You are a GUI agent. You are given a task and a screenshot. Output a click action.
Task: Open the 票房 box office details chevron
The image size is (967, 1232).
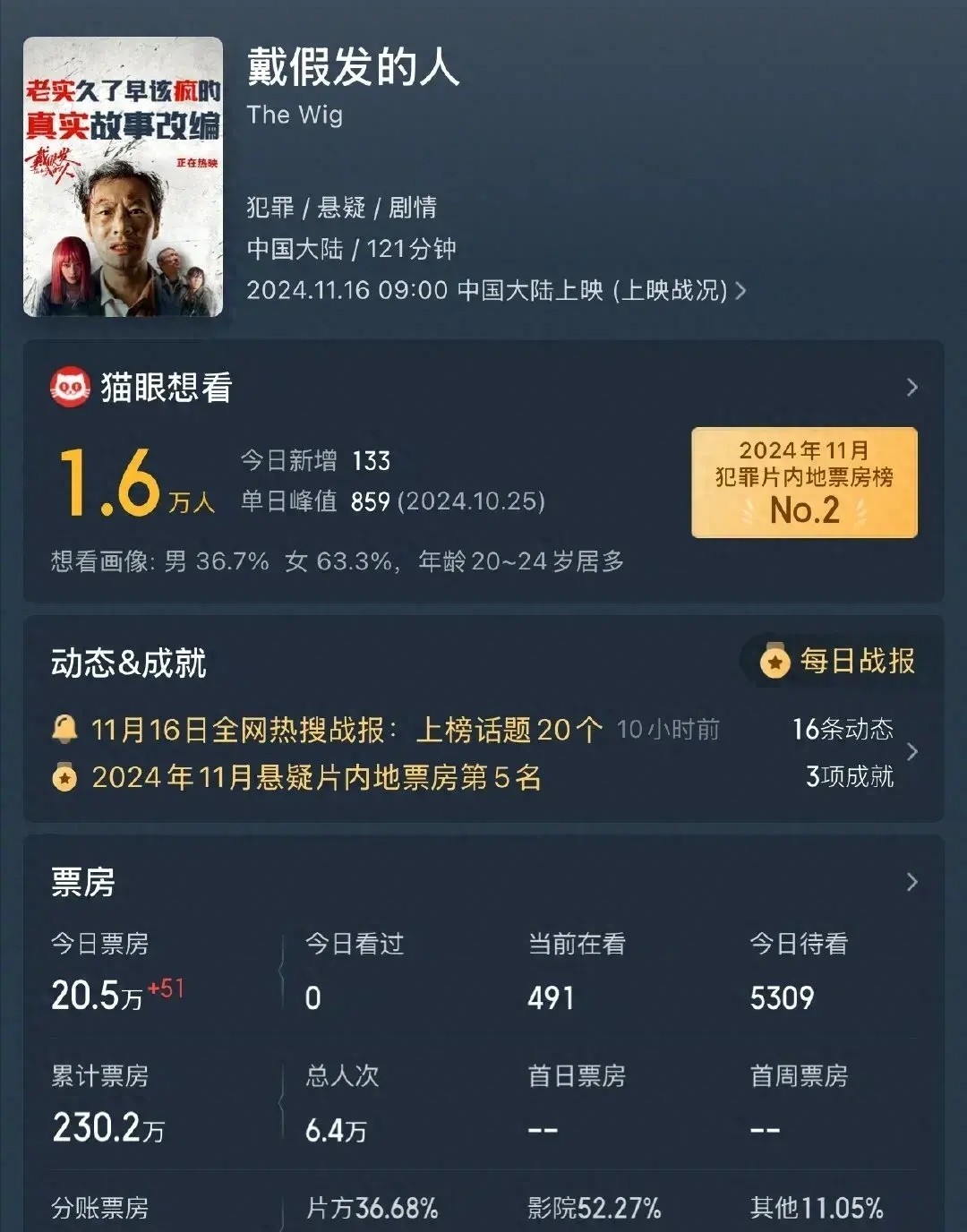911,882
